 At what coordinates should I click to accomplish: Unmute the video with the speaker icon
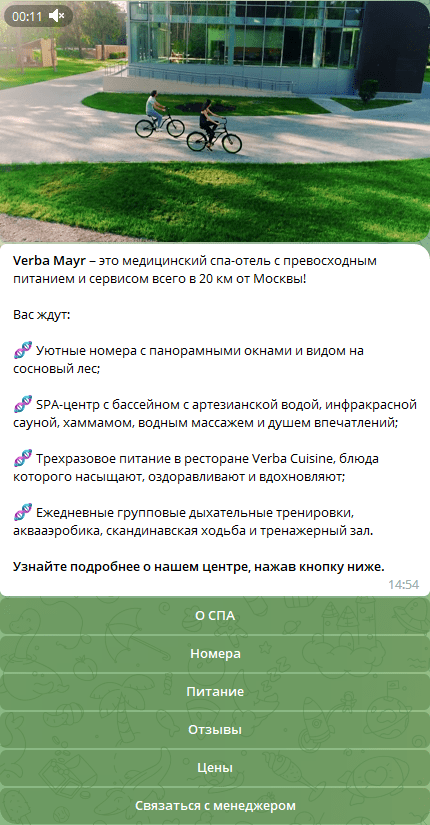coord(56,16)
